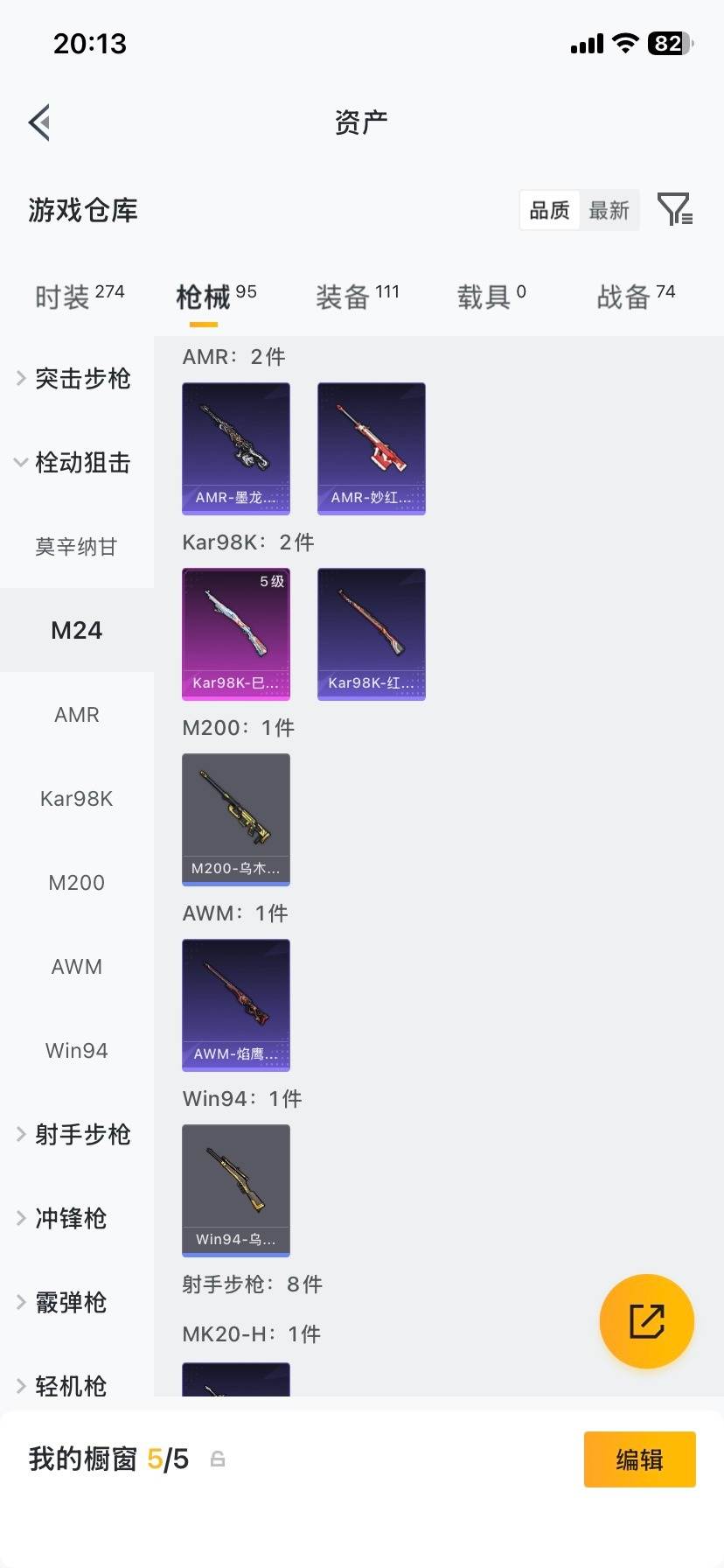Switch sorting to 最新
This screenshot has height=1568, width=724.
pyautogui.click(x=609, y=210)
